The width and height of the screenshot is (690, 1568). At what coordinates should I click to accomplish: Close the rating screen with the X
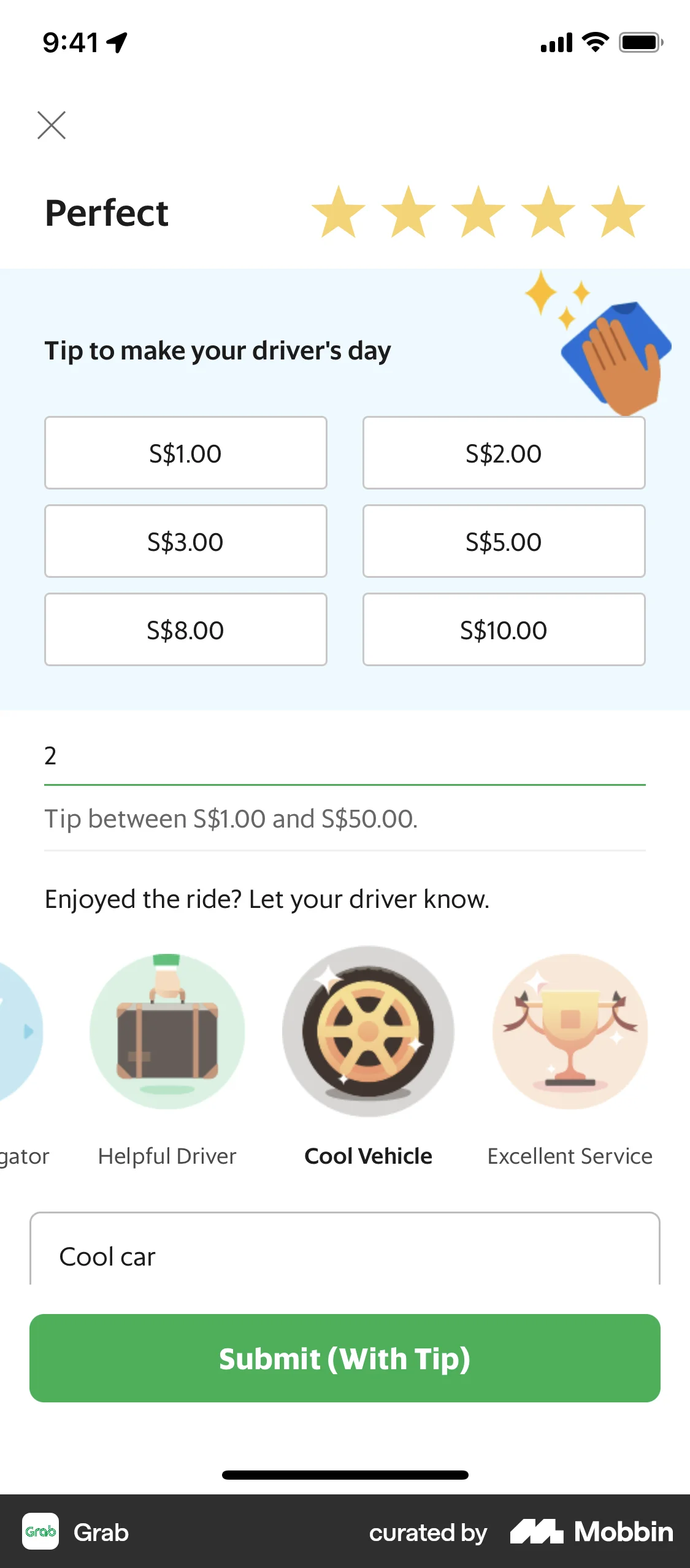point(52,126)
